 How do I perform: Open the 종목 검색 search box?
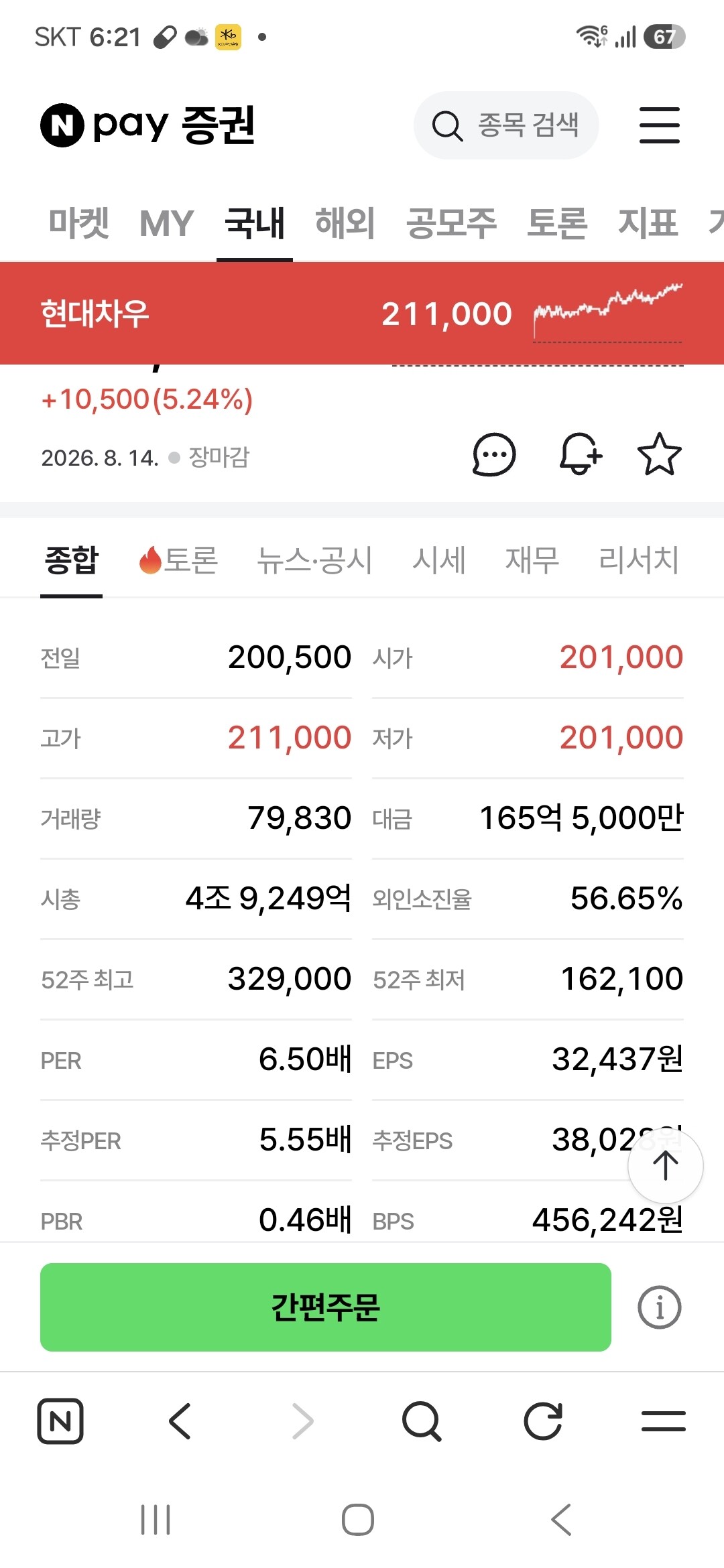[506, 125]
